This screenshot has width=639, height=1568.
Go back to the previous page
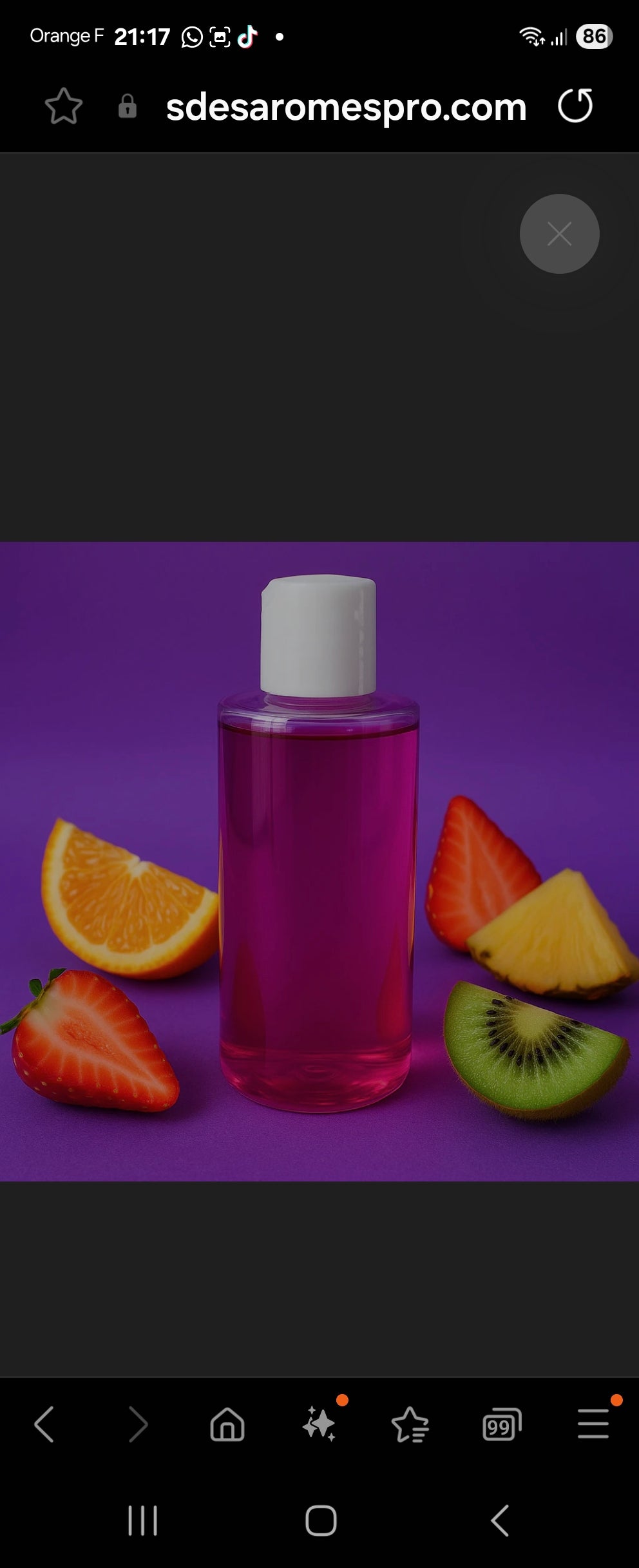(x=44, y=1424)
